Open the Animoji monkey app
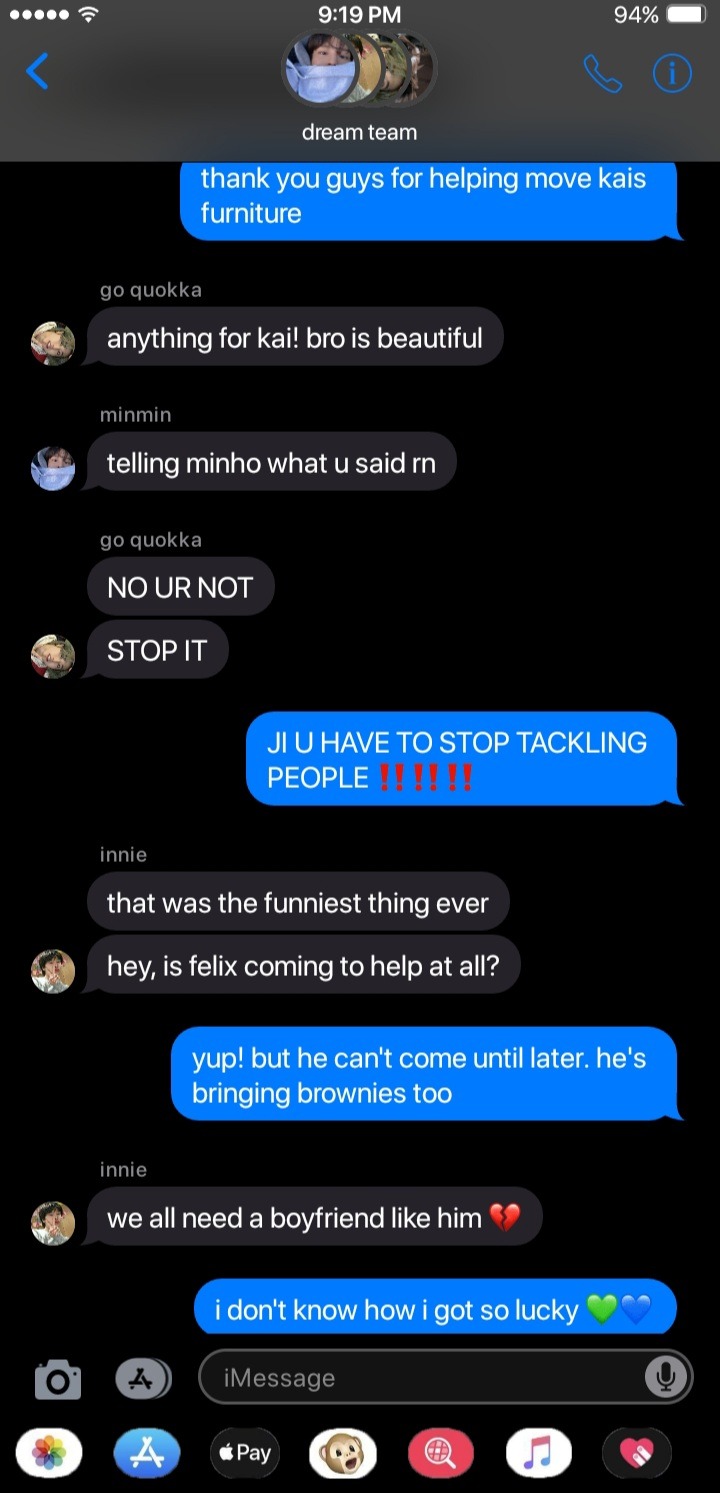Image resolution: width=720 pixels, height=1493 pixels. click(343, 1453)
